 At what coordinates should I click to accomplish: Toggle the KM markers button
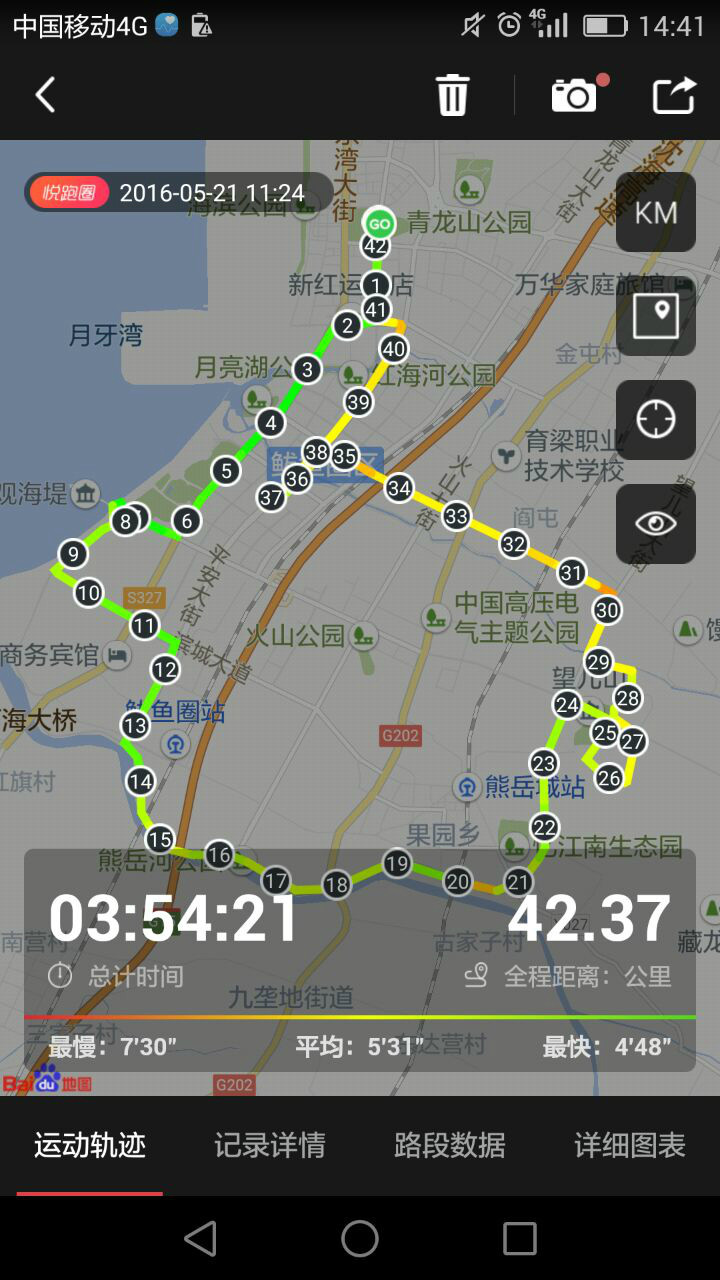pyautogui.click(x=656, y=213)
